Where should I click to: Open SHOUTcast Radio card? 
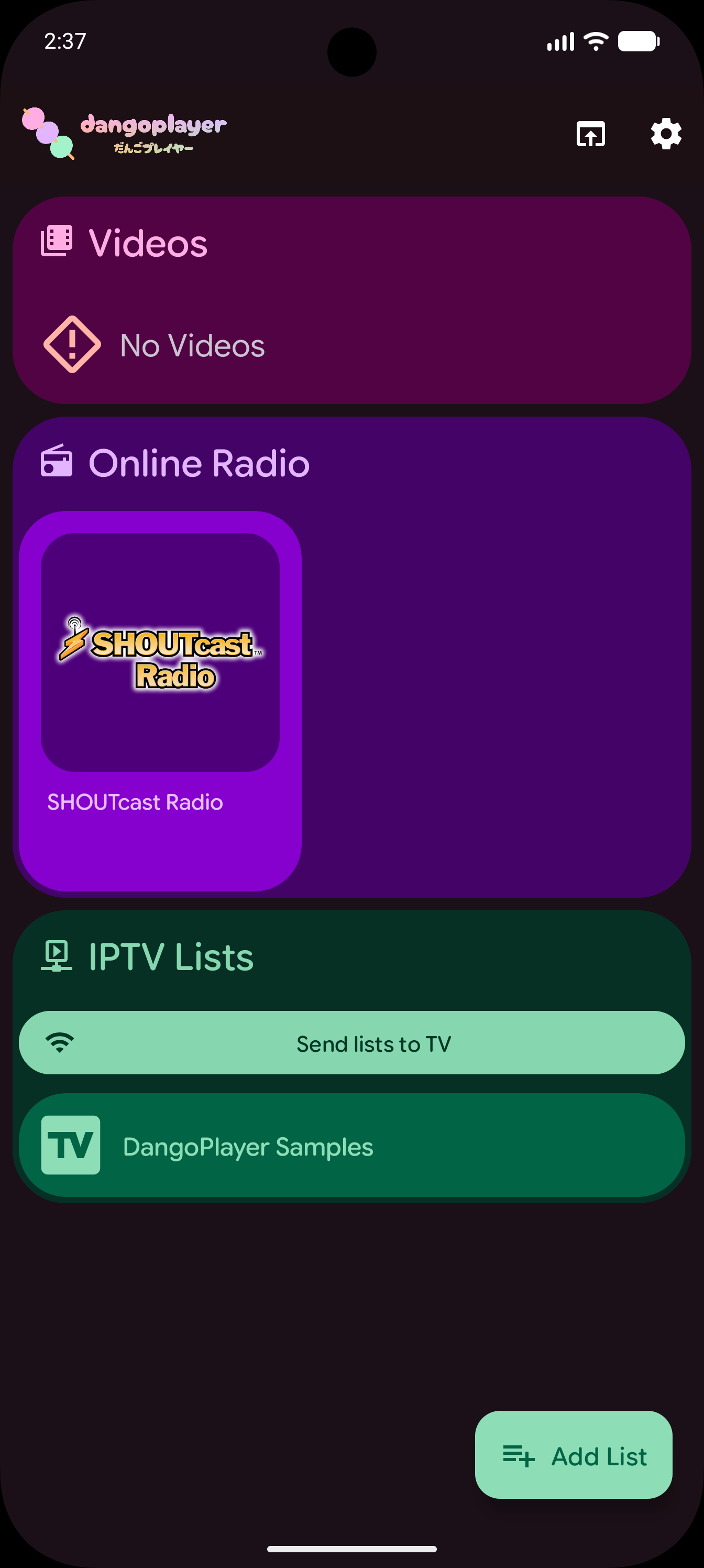coord(160,700)
